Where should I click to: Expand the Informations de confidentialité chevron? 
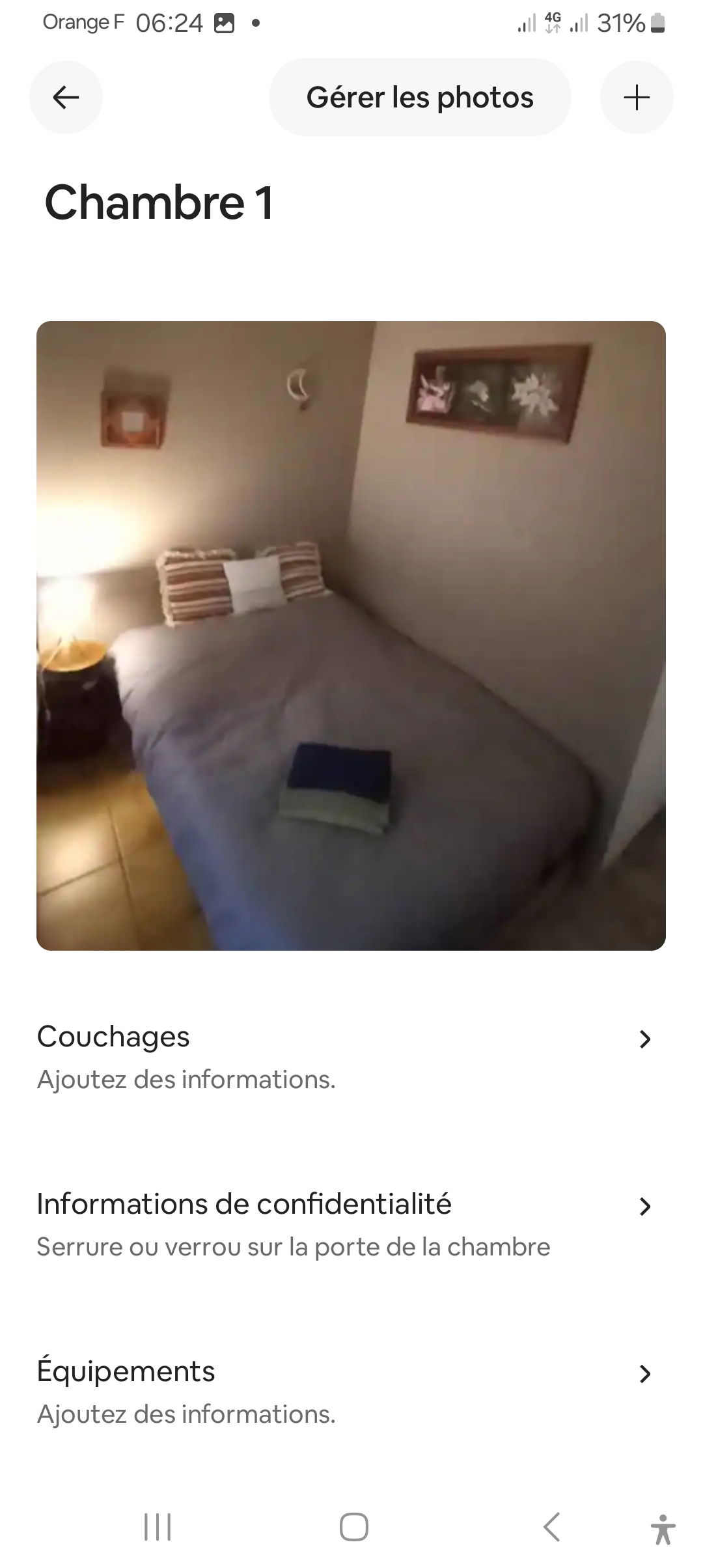(x=646, y=1205)
